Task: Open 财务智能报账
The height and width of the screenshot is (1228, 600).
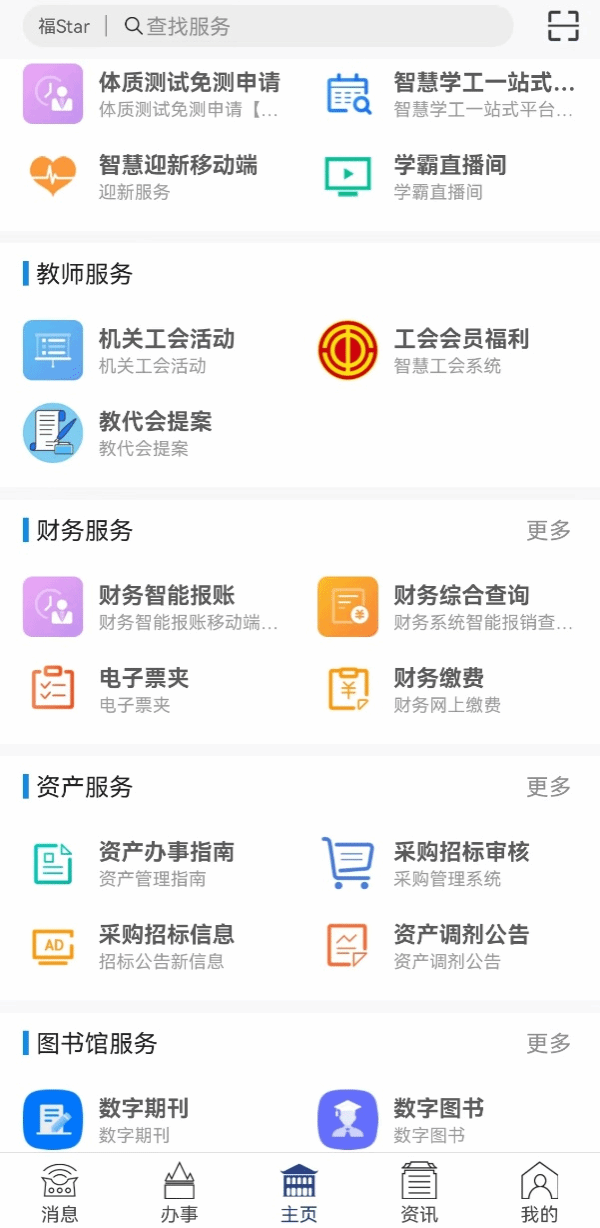Action: pos(150,606)
